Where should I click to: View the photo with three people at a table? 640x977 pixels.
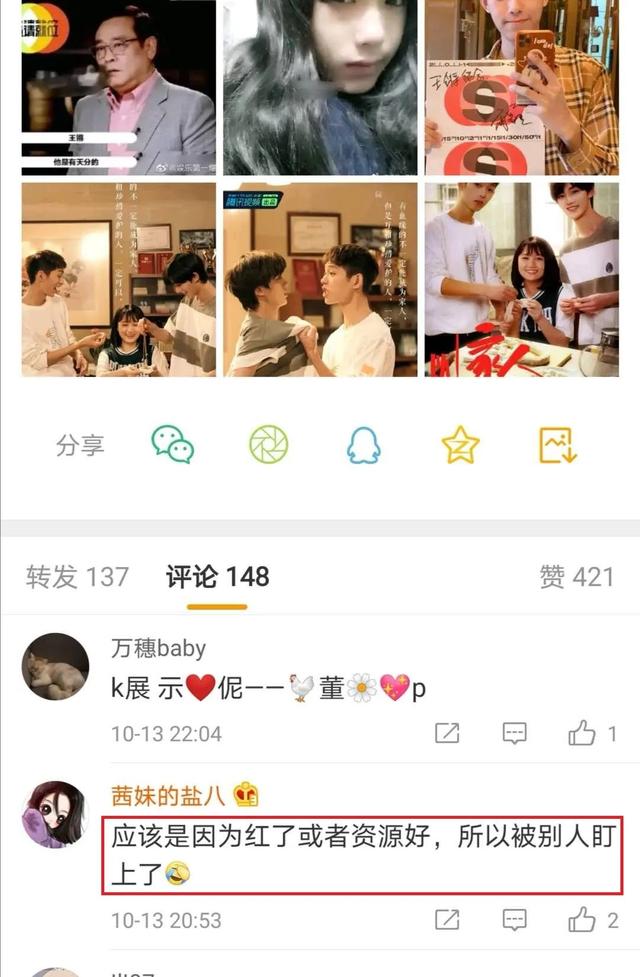click(x=118, y=279)
